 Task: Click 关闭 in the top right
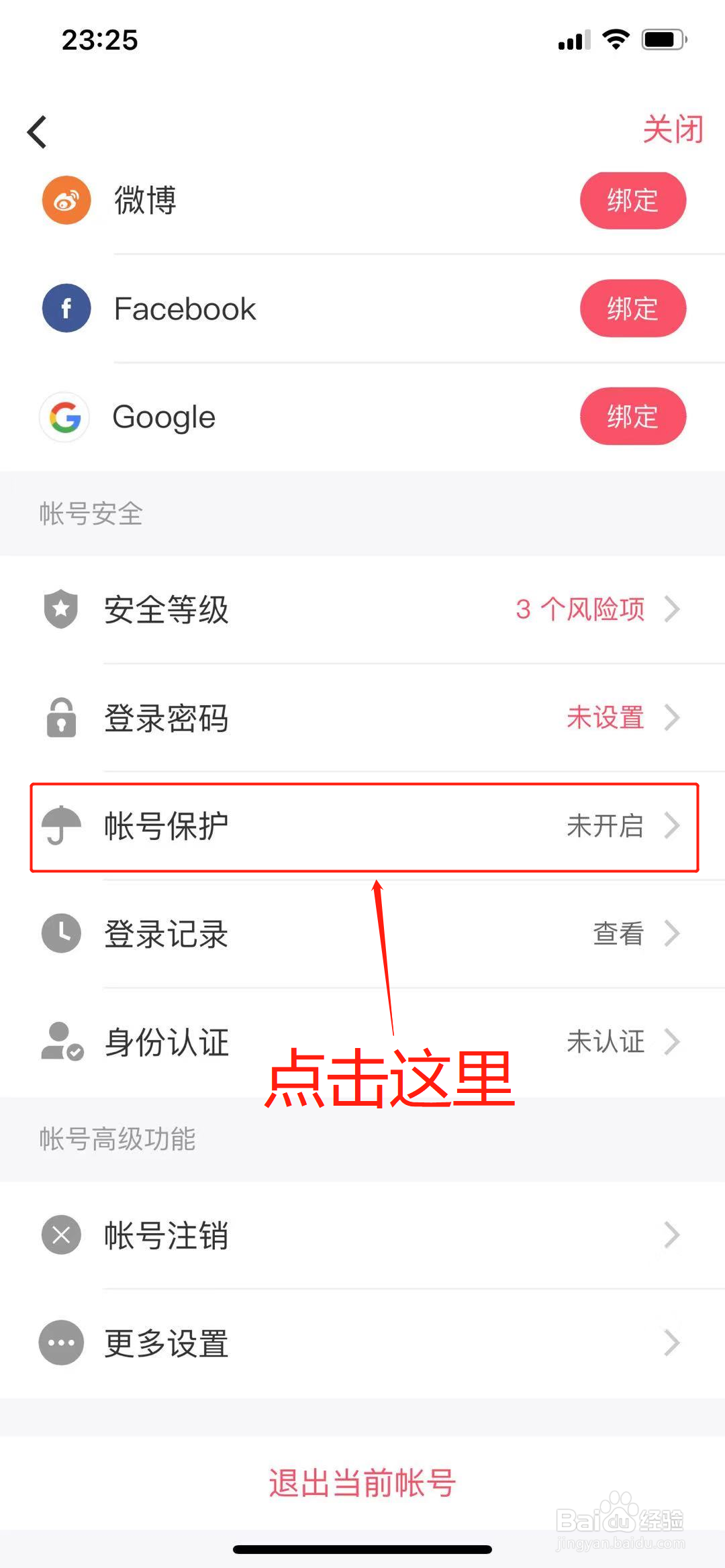point(672,129)
